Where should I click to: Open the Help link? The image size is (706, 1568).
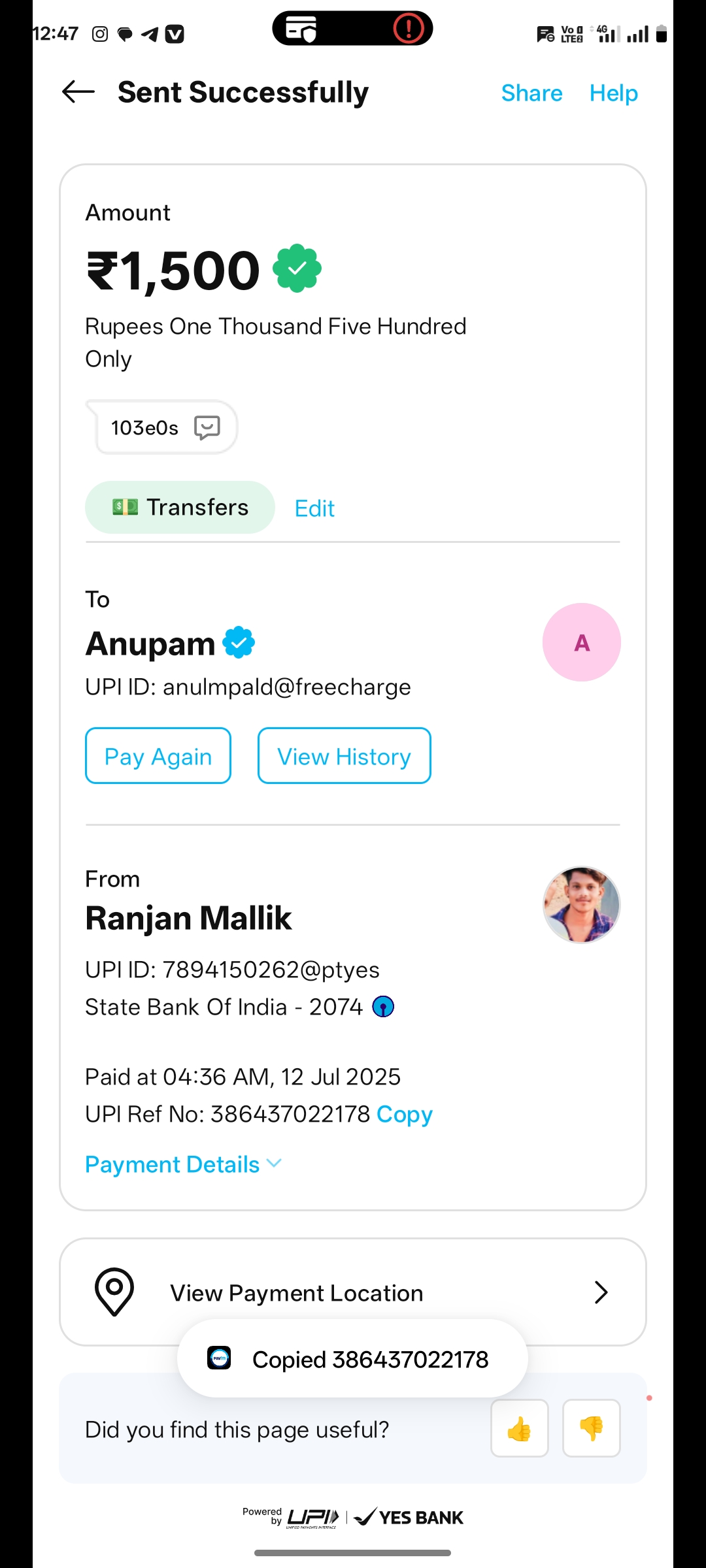(x=613, y=93)
